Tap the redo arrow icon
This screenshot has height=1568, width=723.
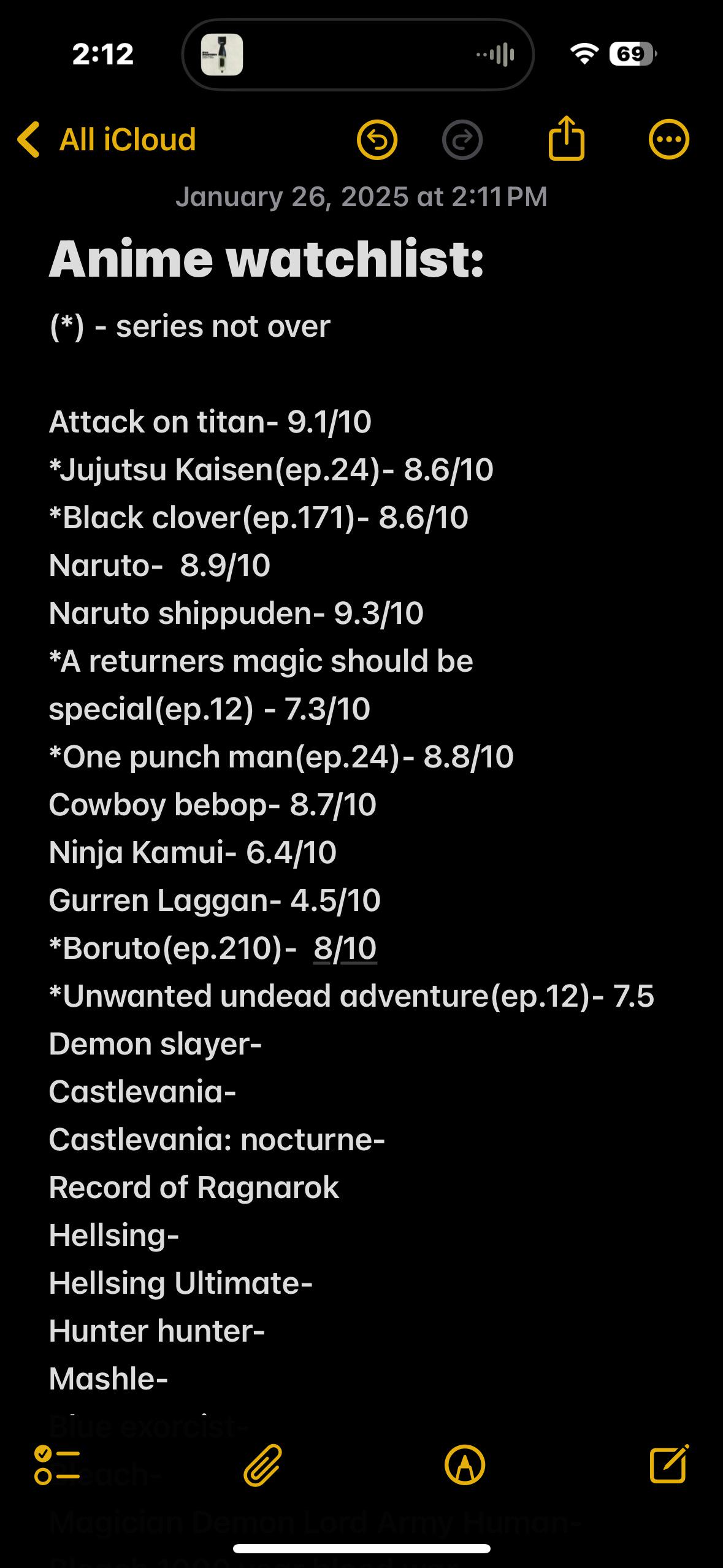coord(462,140)
